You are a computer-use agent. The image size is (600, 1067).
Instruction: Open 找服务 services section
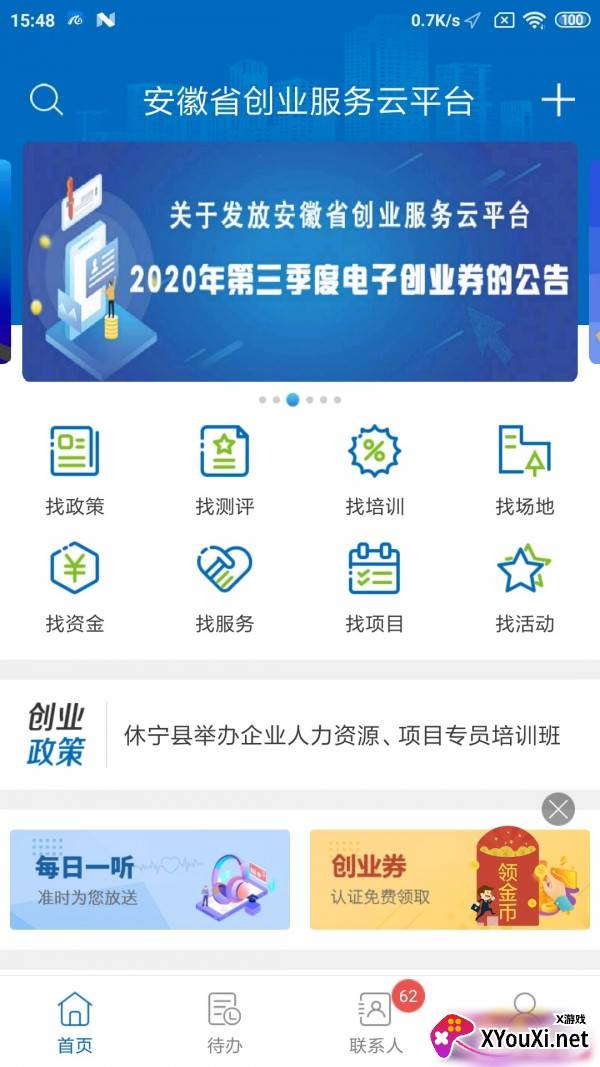point(225,586)
